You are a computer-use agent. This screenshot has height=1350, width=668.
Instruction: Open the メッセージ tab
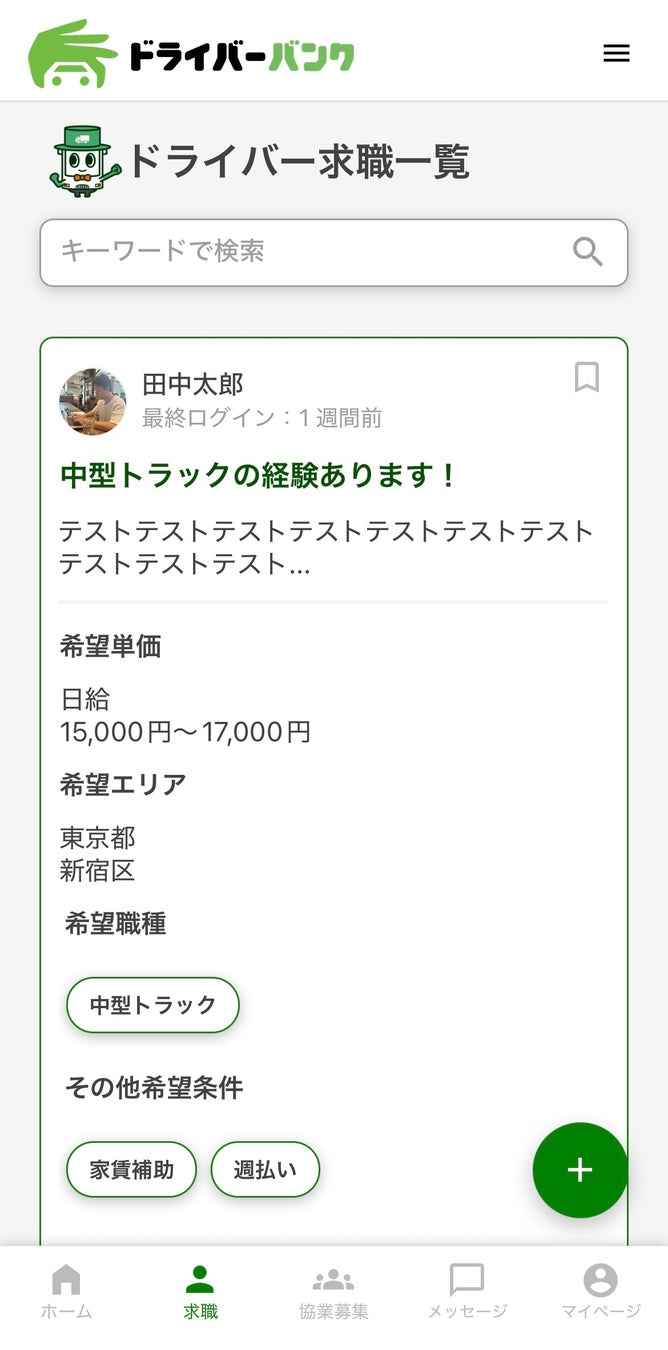(x=467, y=1292)
